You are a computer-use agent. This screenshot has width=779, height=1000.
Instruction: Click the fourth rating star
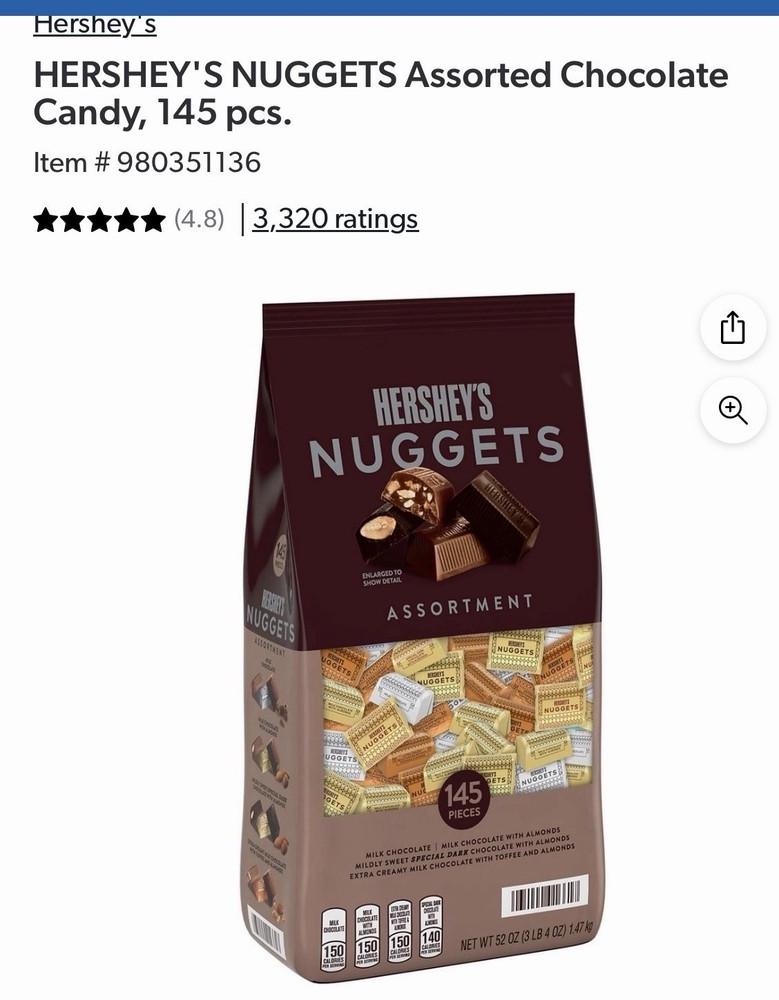point(128,219)
